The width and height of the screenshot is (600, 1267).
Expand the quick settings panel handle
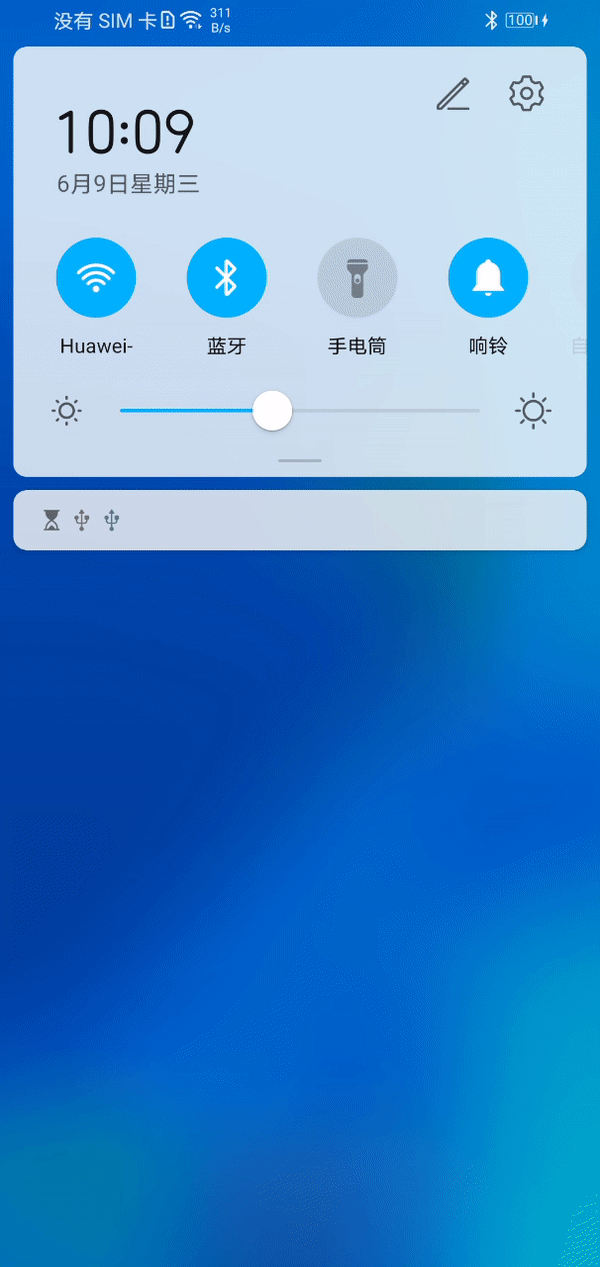pos(300,460)
